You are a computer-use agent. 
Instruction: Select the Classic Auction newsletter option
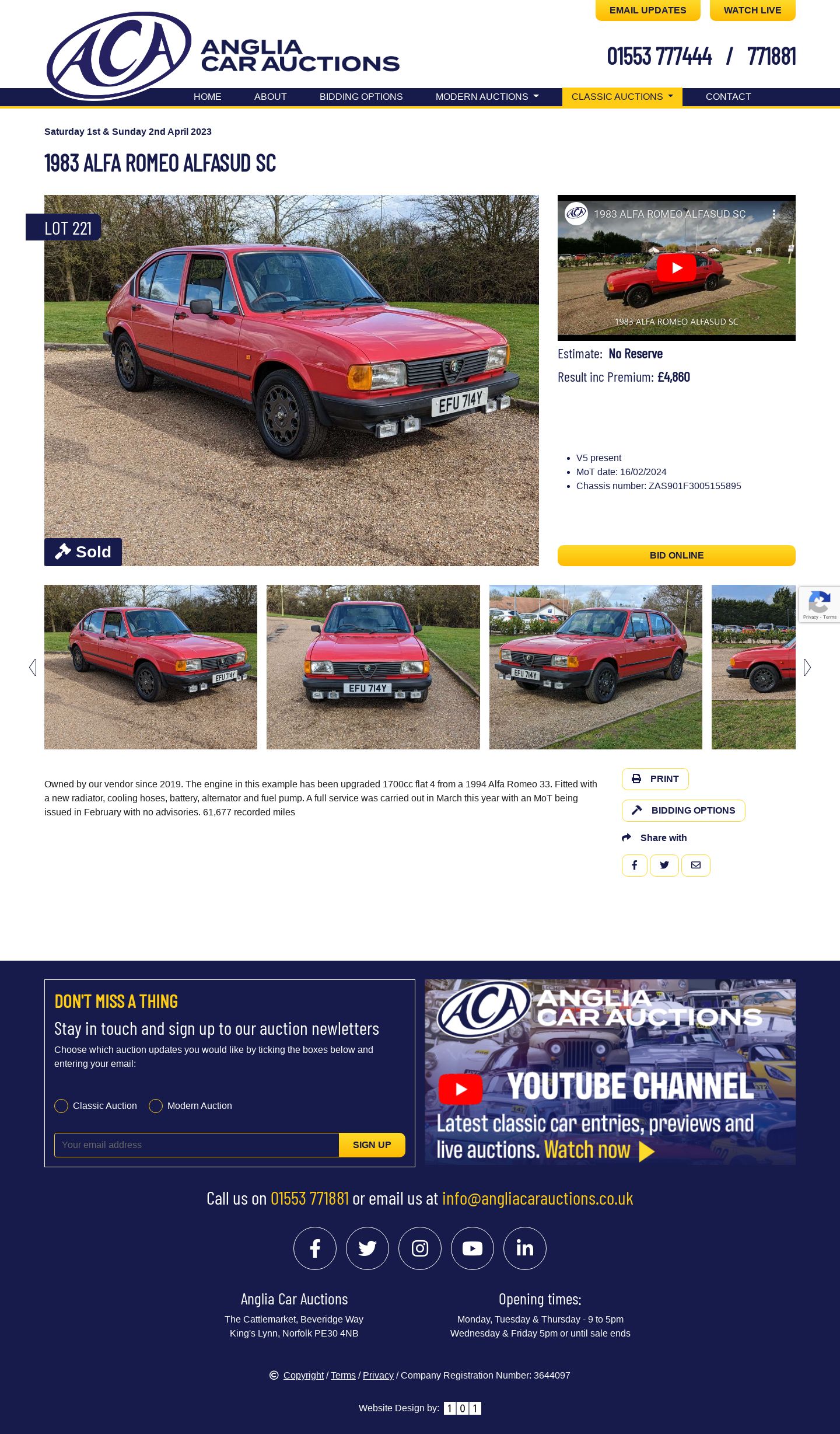pos(61,1106)
